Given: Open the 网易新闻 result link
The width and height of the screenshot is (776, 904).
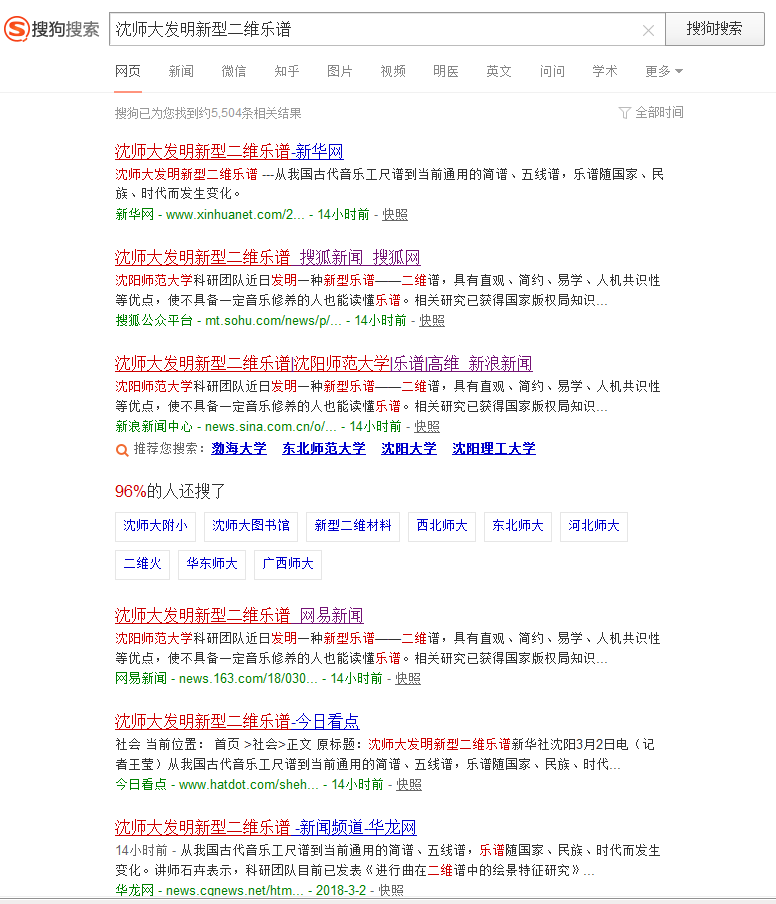Looking at the screenshot, I should point(239,616).
